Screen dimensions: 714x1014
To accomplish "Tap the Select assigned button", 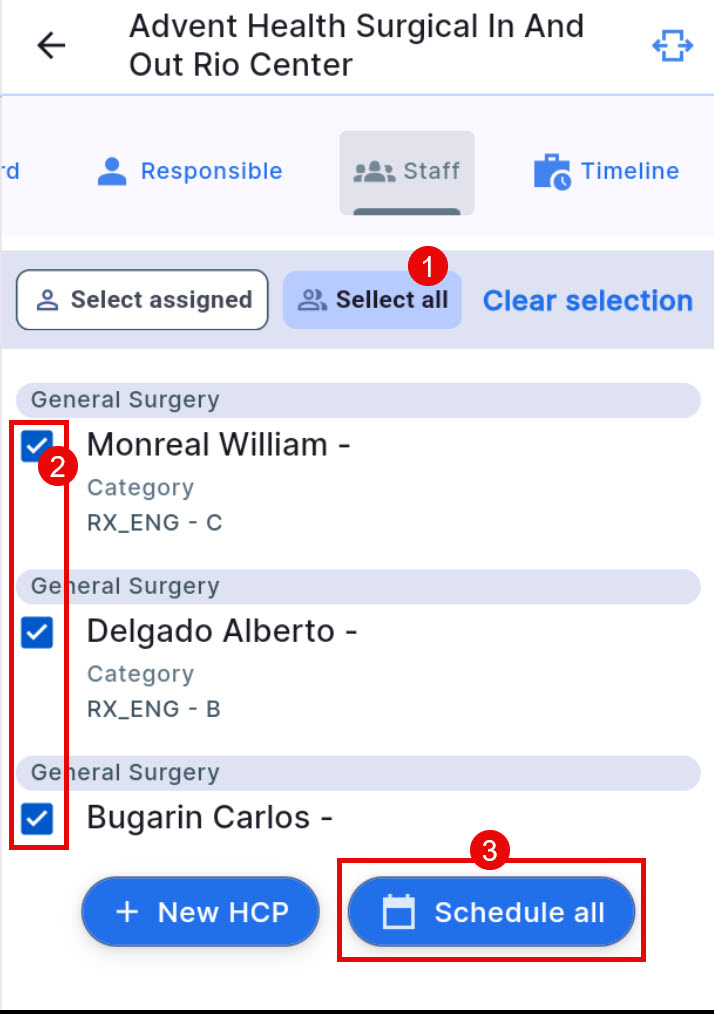I will tap(142, 300).
